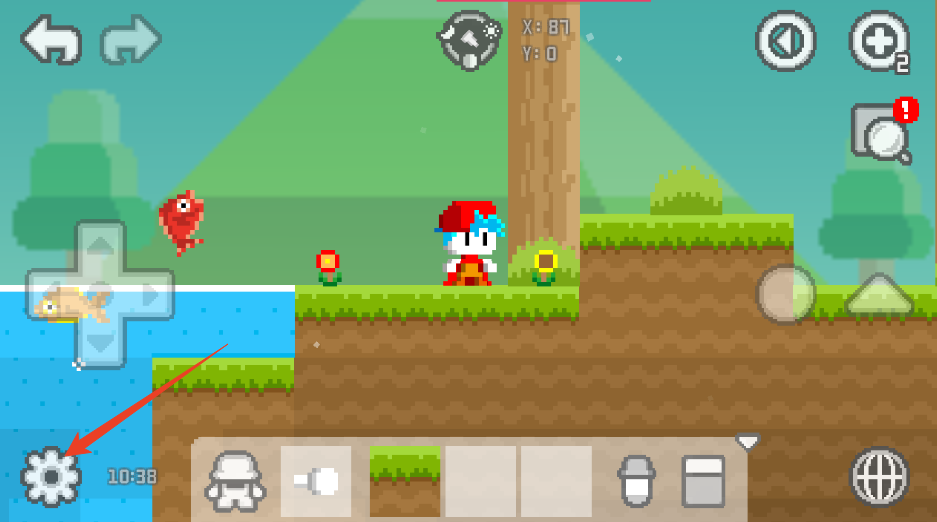Screen dimensions: 937x522
Task: Tap the d-pad up arrow
Action: click(x=99, y=244)
